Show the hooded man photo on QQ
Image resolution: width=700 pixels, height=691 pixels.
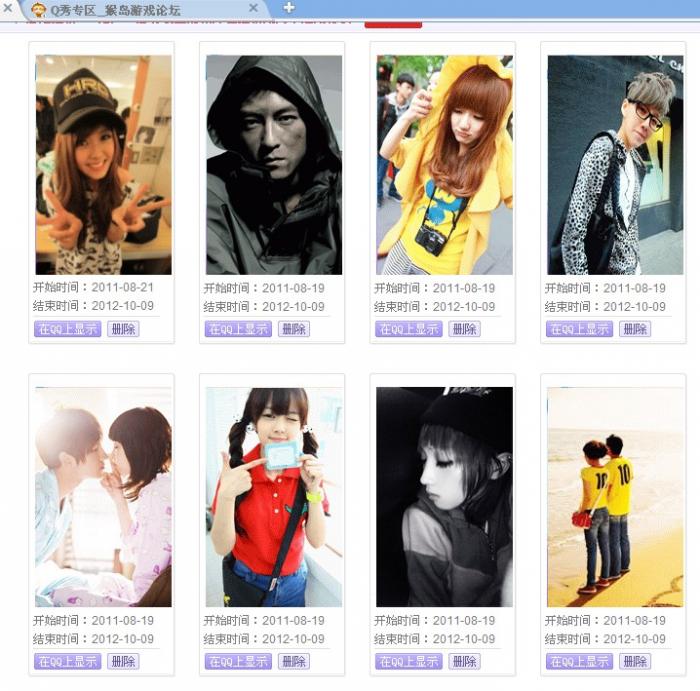point(238,329)
